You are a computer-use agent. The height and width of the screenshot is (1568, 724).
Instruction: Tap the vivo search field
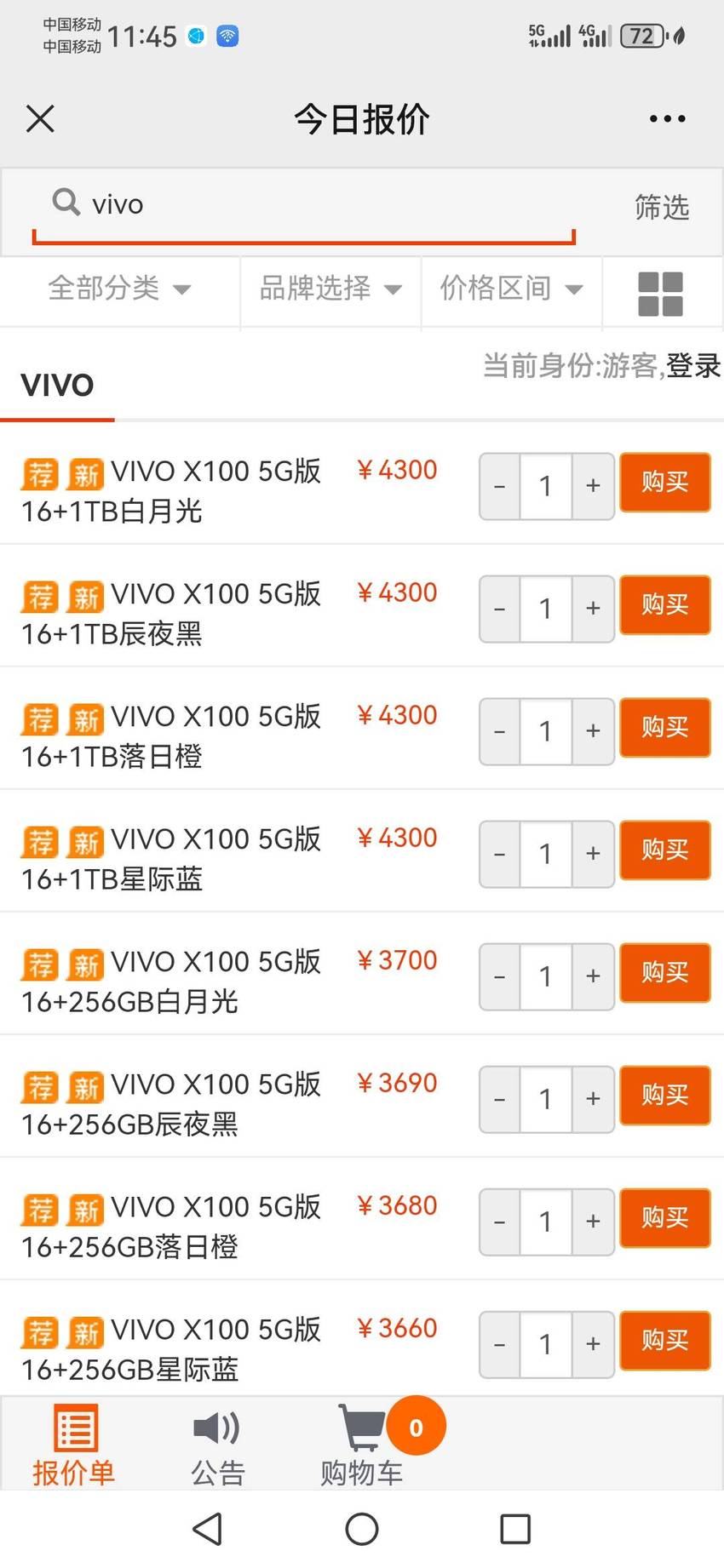click(x=303, y=205)
